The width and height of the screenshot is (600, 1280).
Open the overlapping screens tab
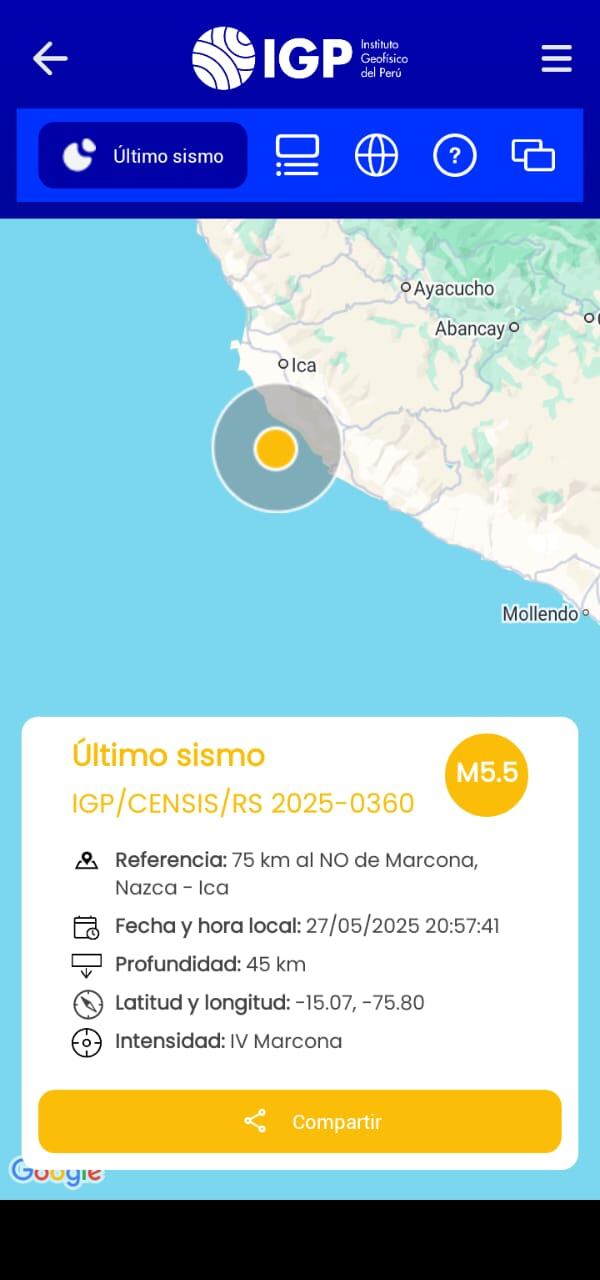click(x=533, y=156)
